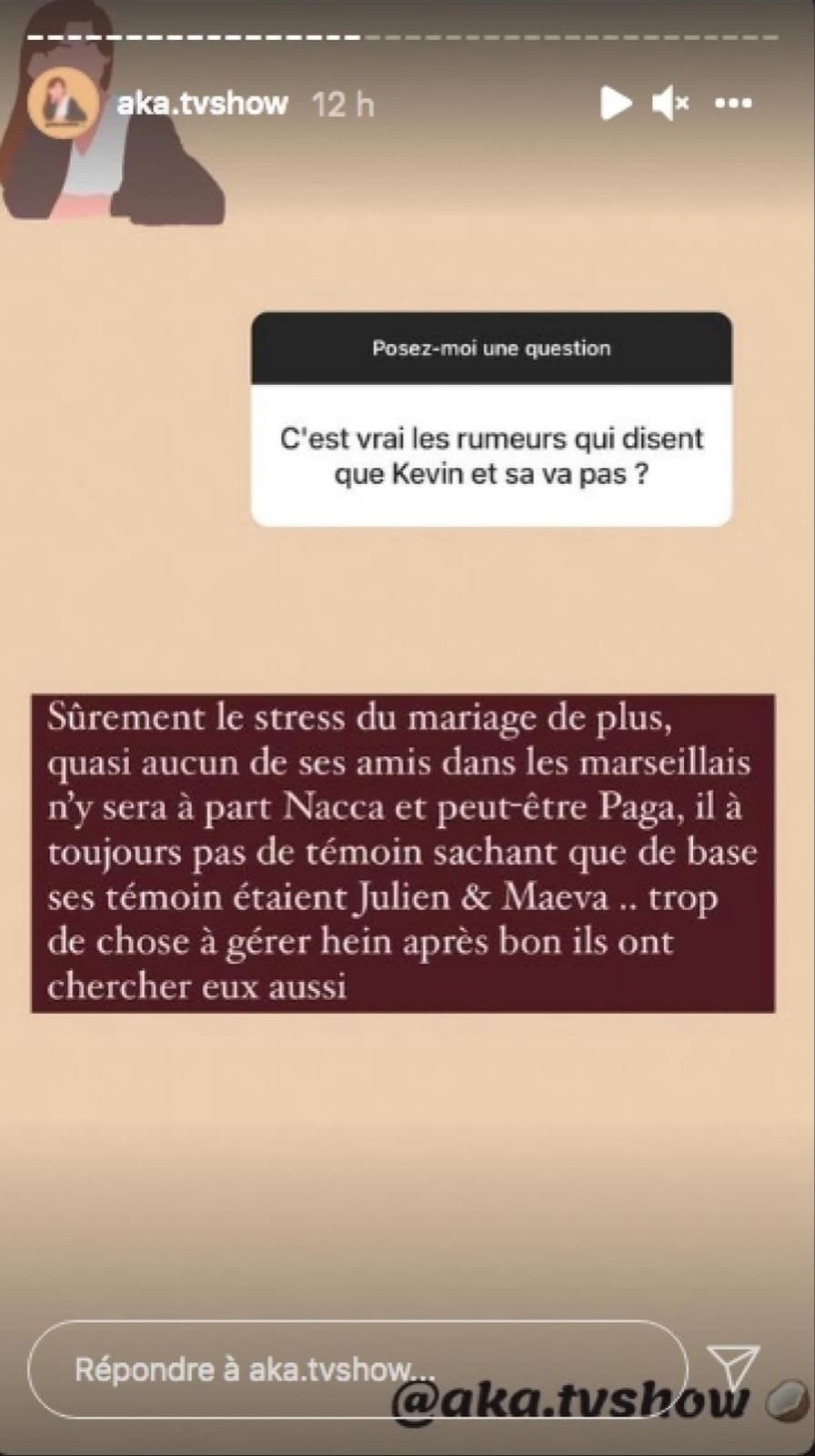
Task: Unmute the story sound
Action: point(670,104)
